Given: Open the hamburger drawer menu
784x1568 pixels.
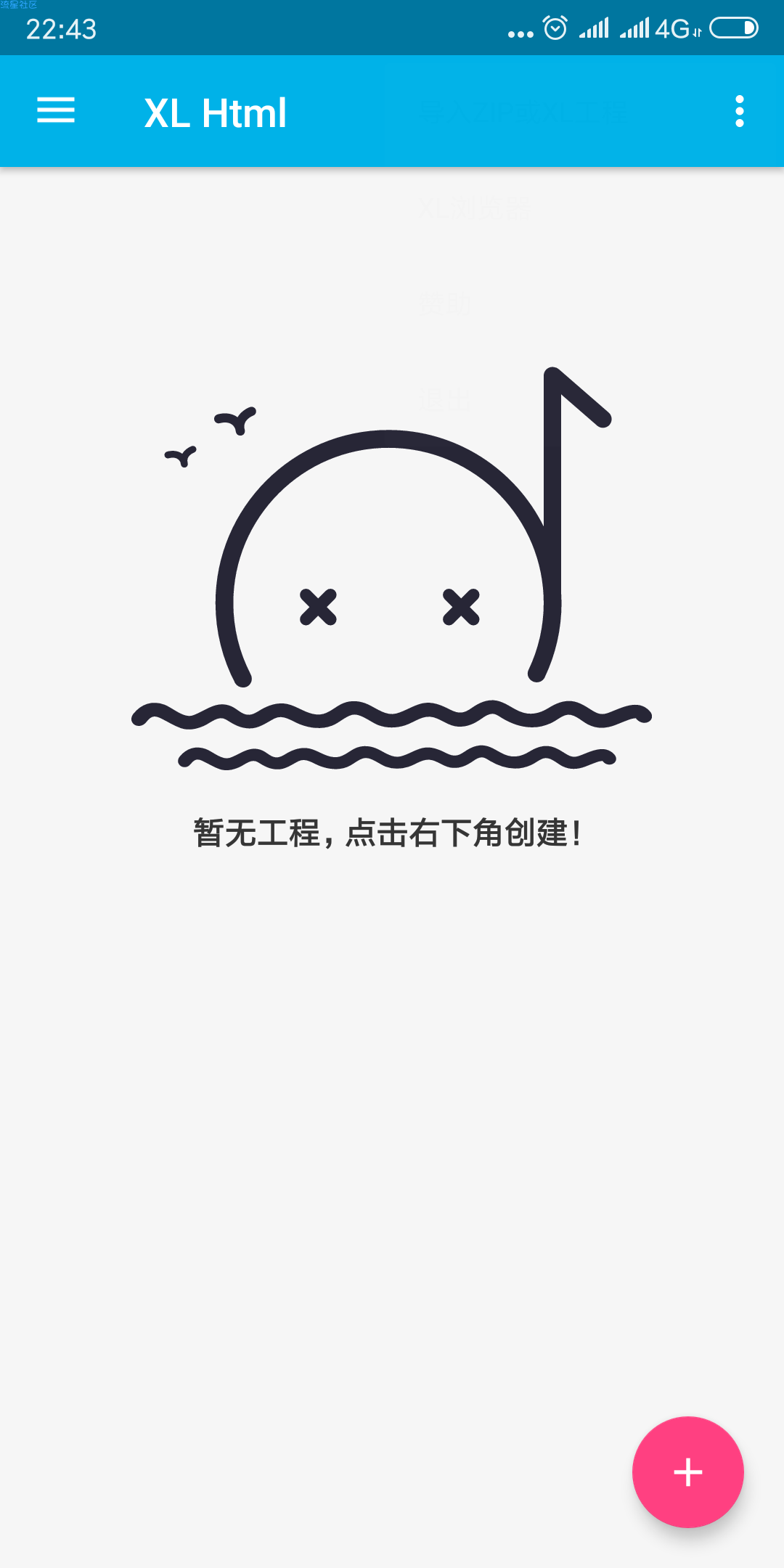Looking at the screenshot, I should 56,111.
